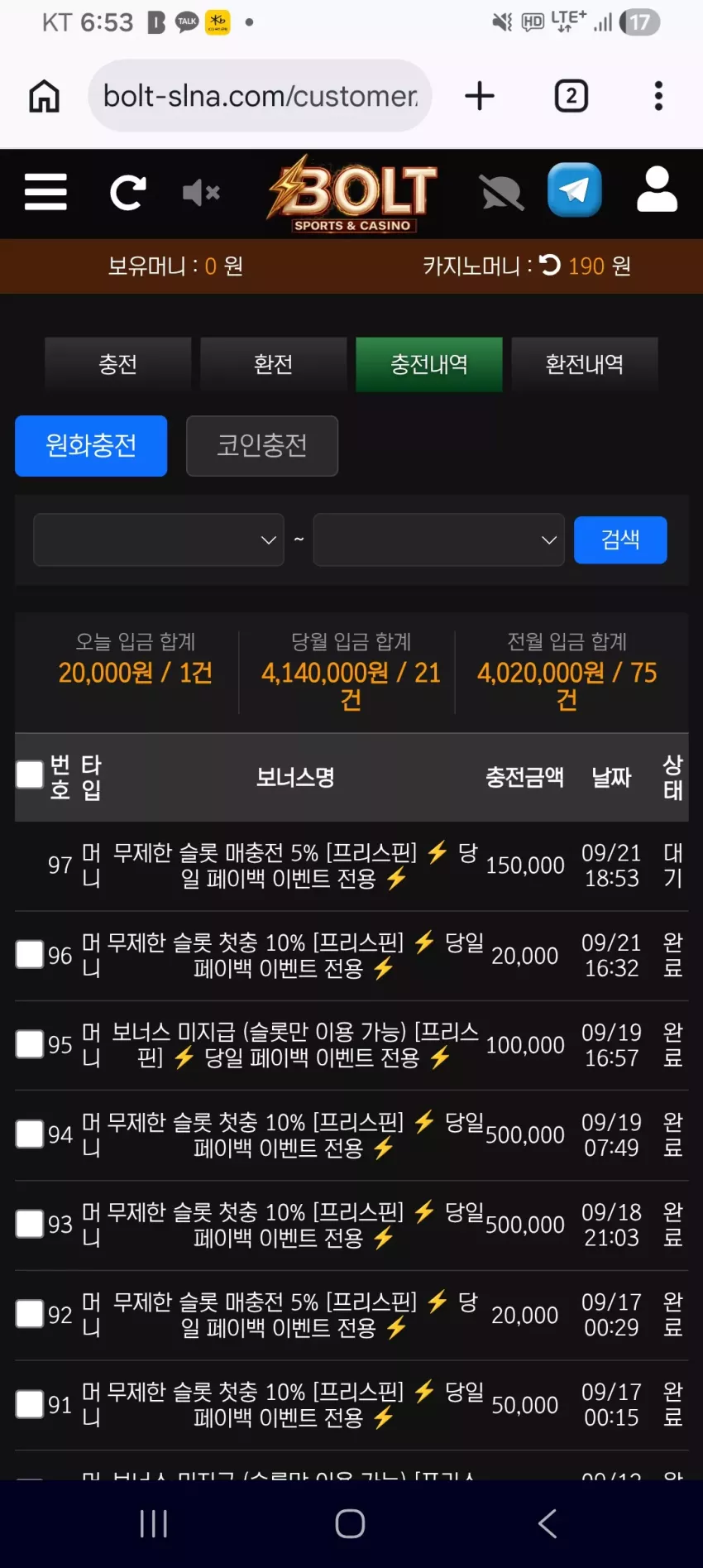Select the 코인충전 button
The width and height of the screenshot is (703, 1568).
[x=262, y=446]
